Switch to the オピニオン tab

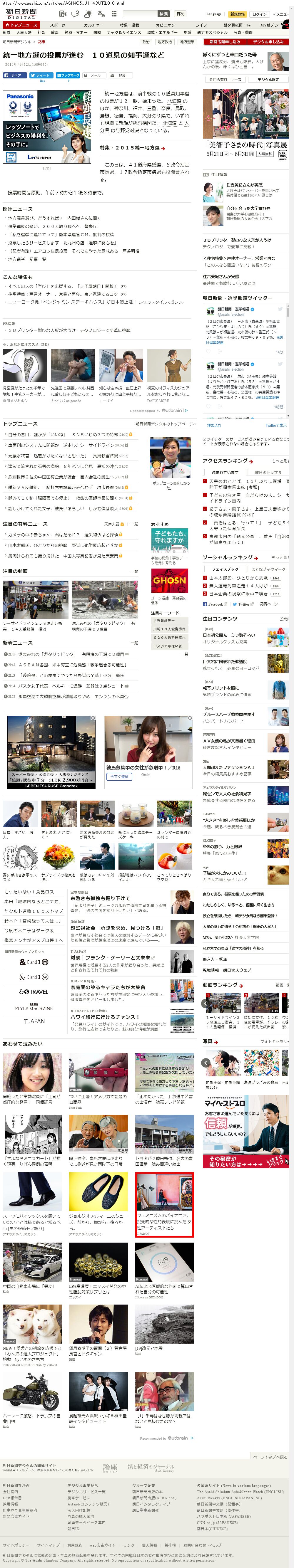point(165,26)
